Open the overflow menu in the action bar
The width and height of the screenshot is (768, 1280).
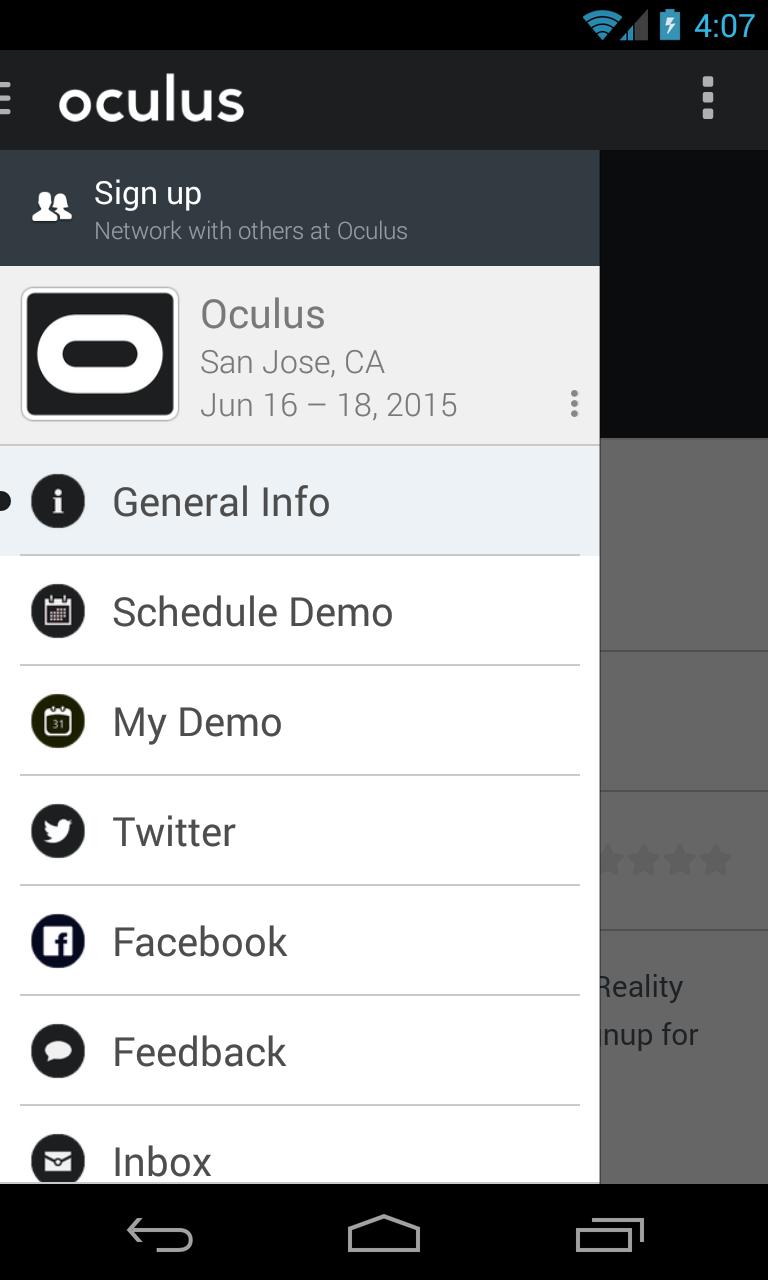pos(708,98)
